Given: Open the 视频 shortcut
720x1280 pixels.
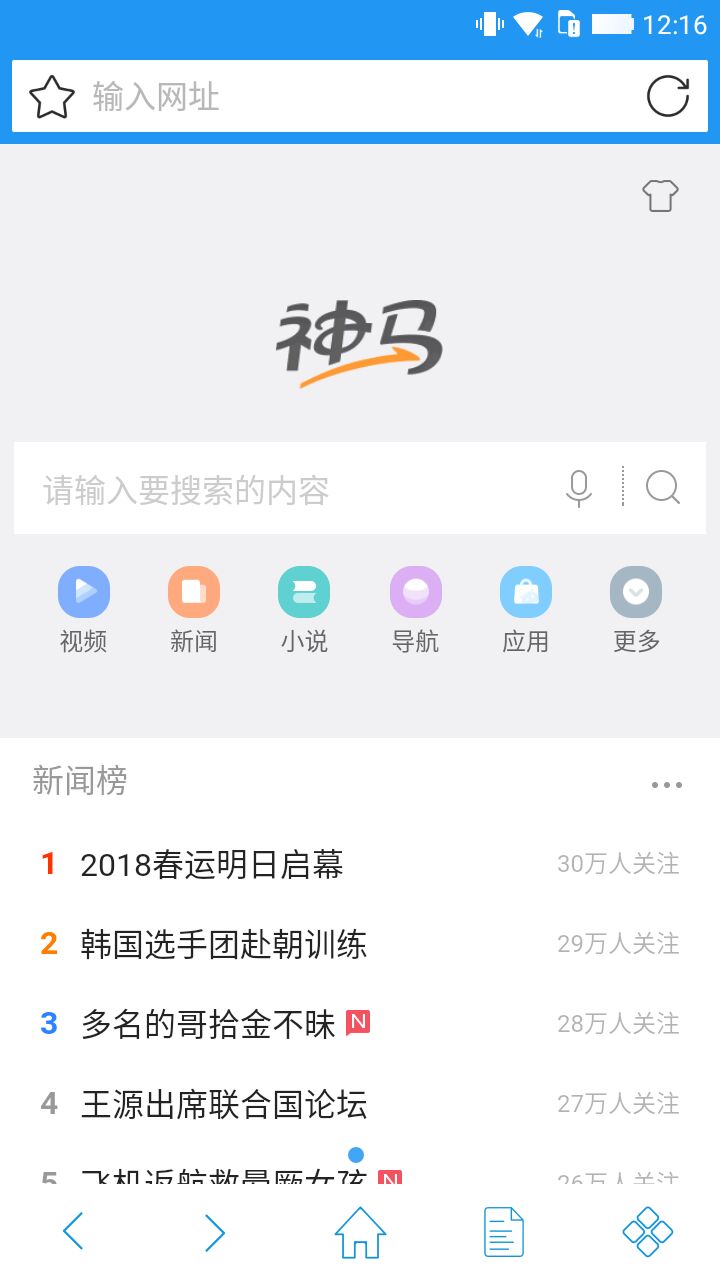Looking at the screenshot, I should 84,610.
